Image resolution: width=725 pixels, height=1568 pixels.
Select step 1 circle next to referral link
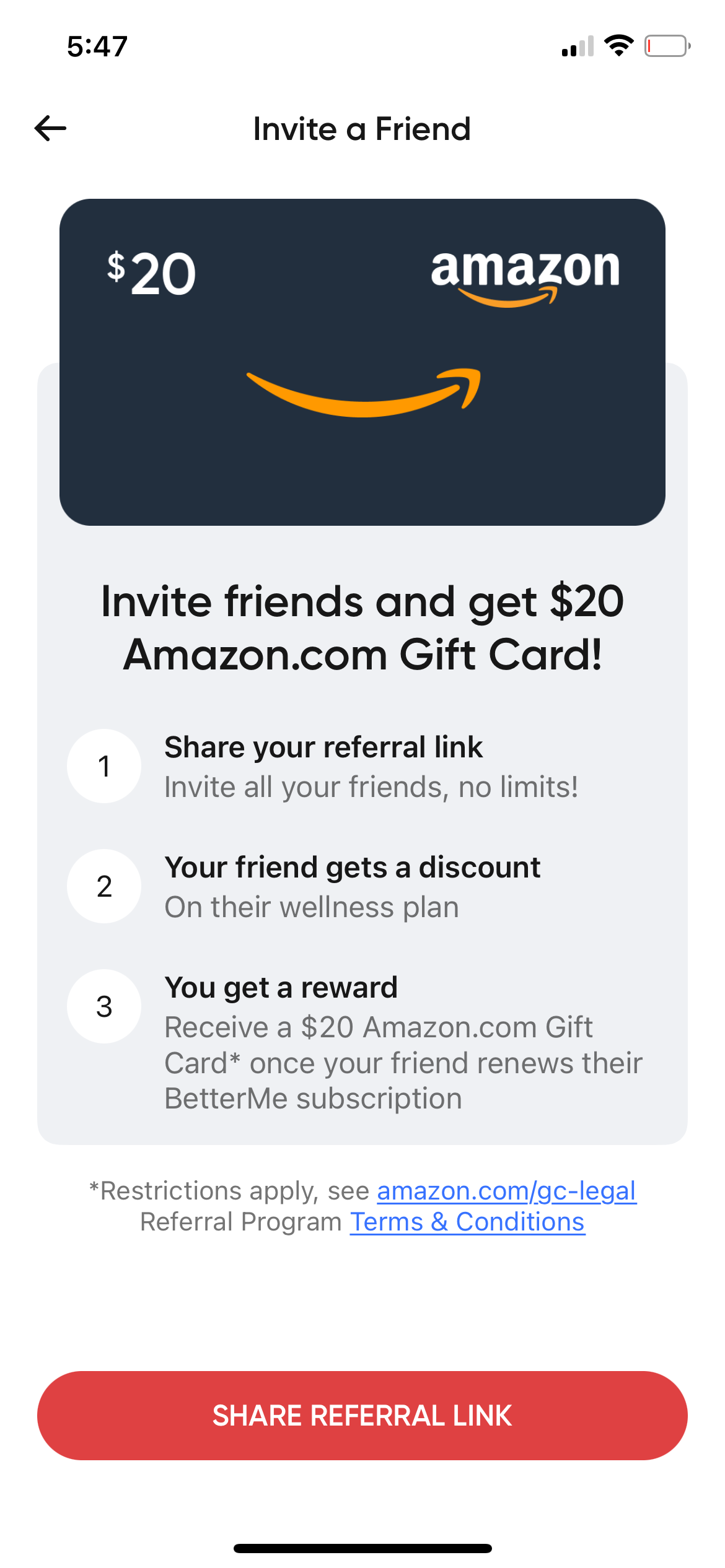pos(103,766)
